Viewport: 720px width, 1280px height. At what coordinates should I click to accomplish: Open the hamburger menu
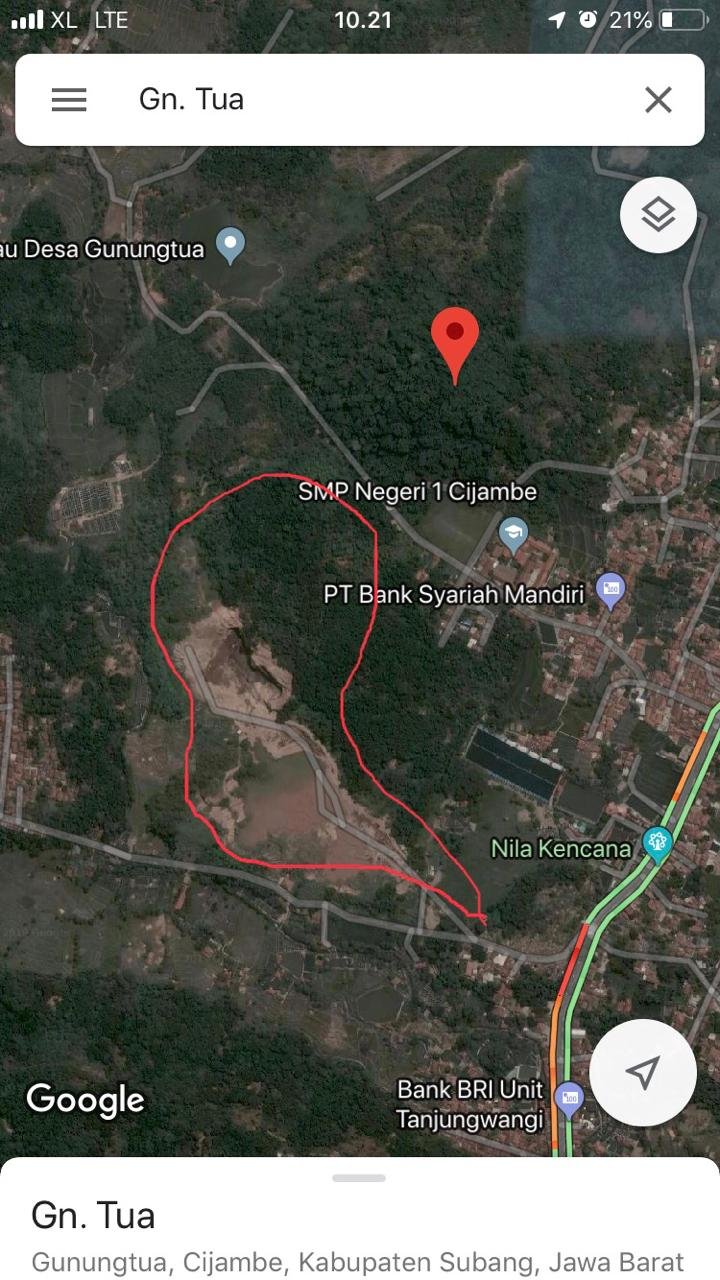pyautogui.click(x=69, y=100)
